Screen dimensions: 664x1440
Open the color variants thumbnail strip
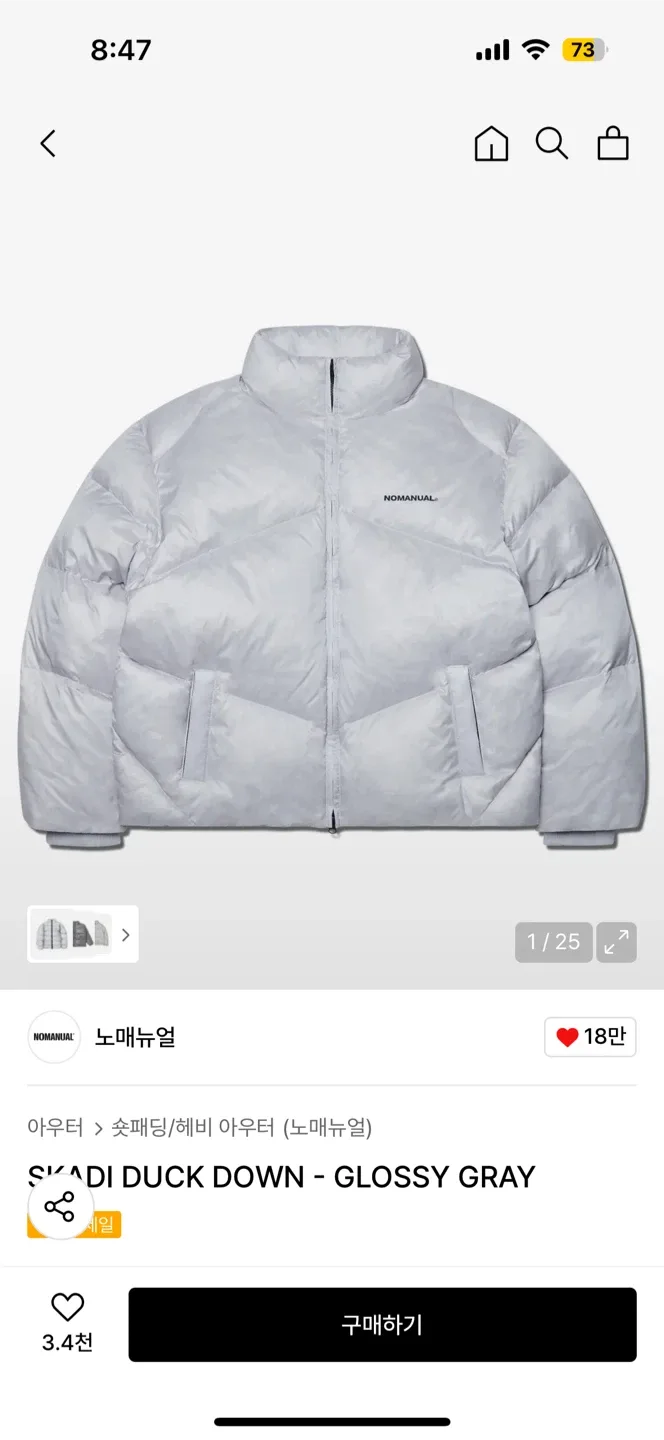click(x=83, y=935)
